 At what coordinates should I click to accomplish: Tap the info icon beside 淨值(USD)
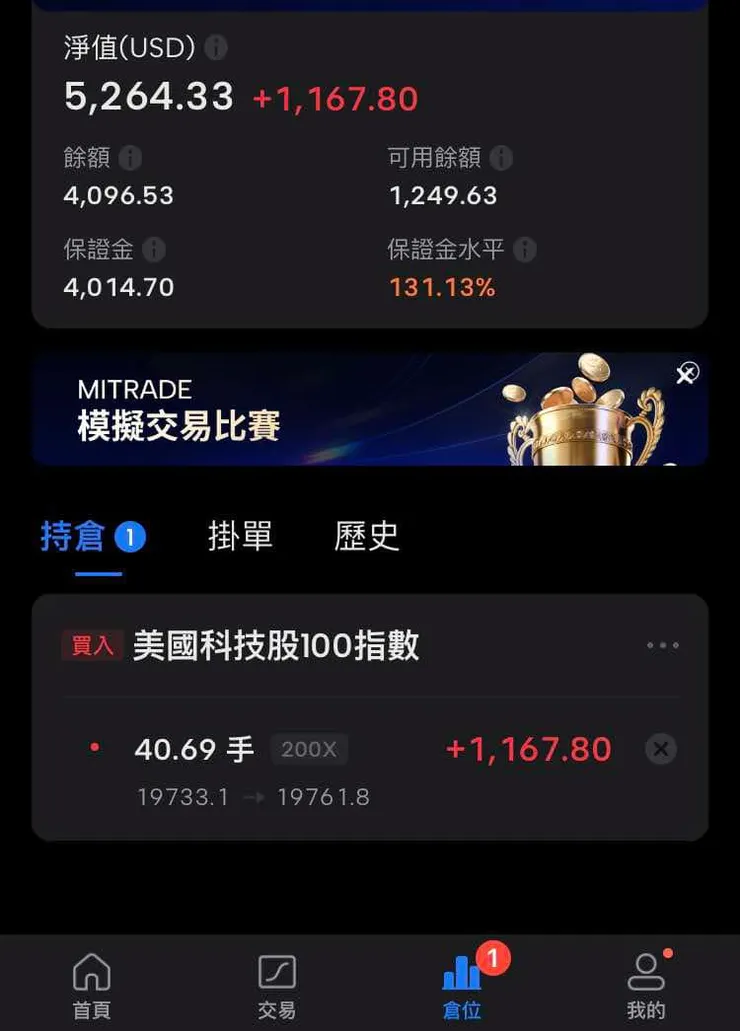[215, 47]
